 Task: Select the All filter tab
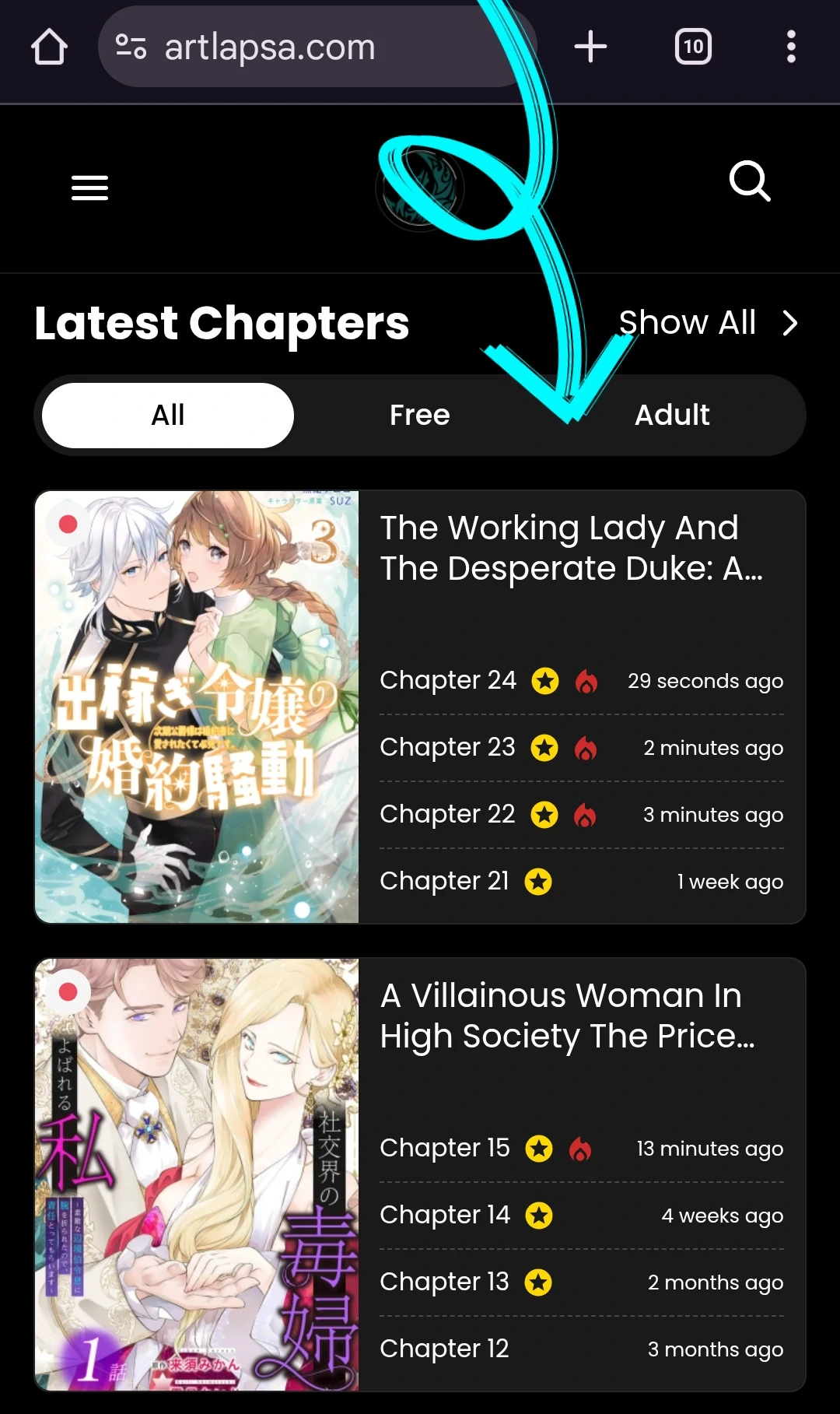pos(168,416)
